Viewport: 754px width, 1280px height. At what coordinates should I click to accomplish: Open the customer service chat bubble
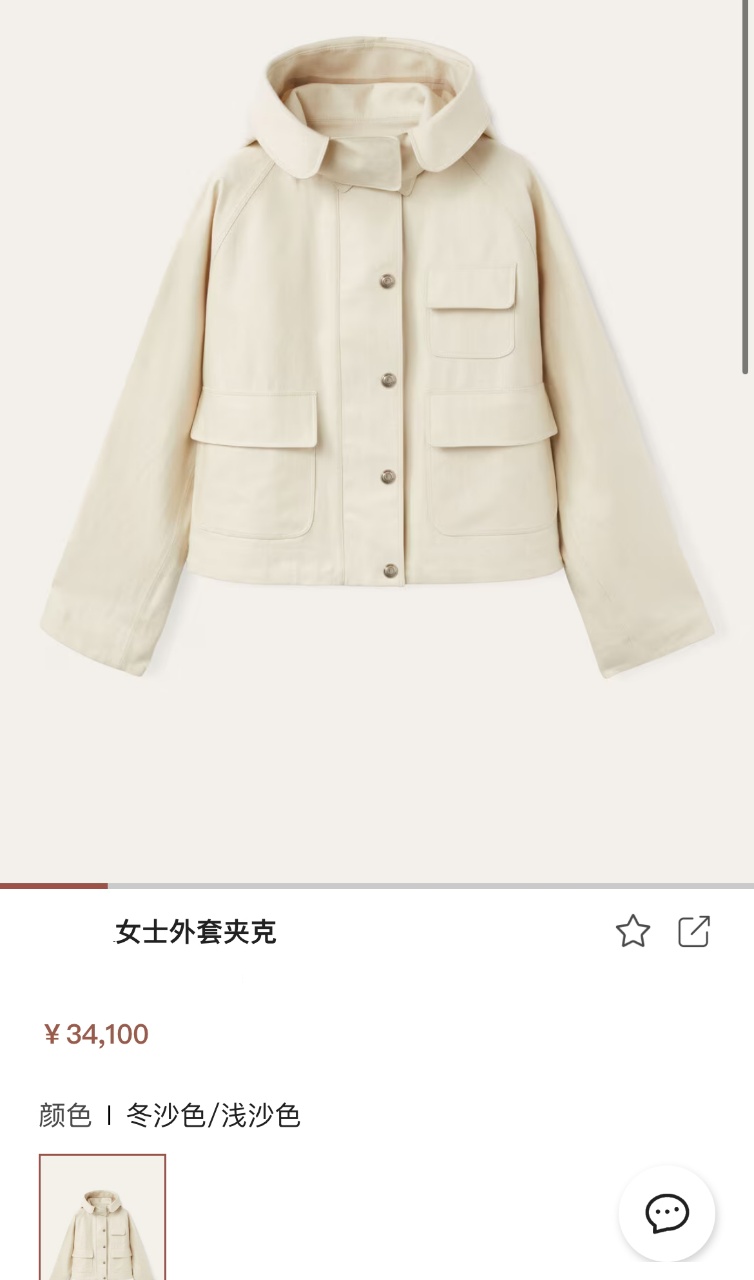coord(667,1213)
